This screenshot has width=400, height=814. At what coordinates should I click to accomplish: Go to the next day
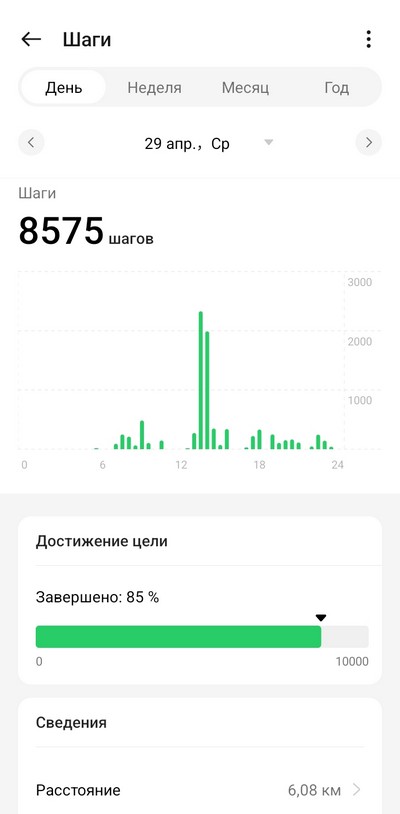coord(369,142)
